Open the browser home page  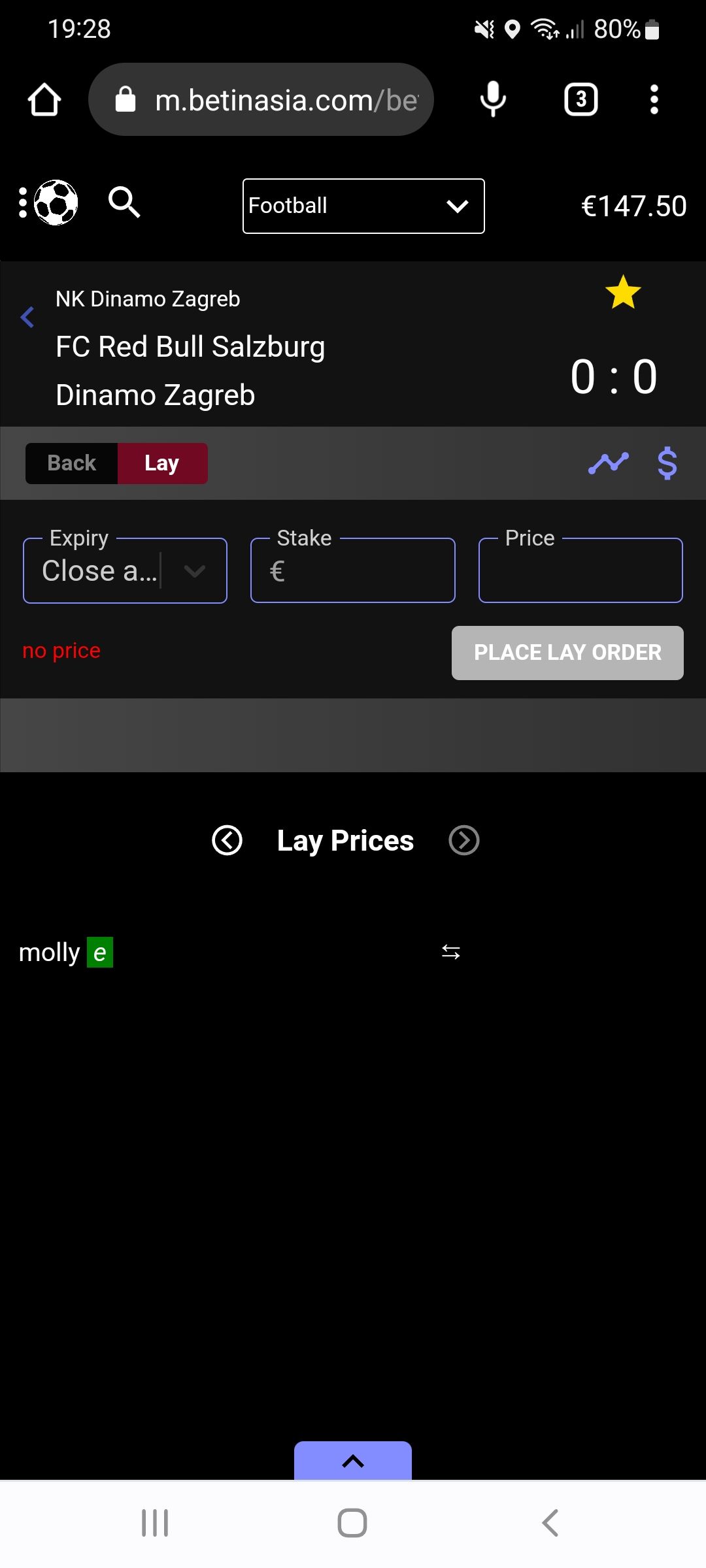pyautogui.click(x=44, y=100)
